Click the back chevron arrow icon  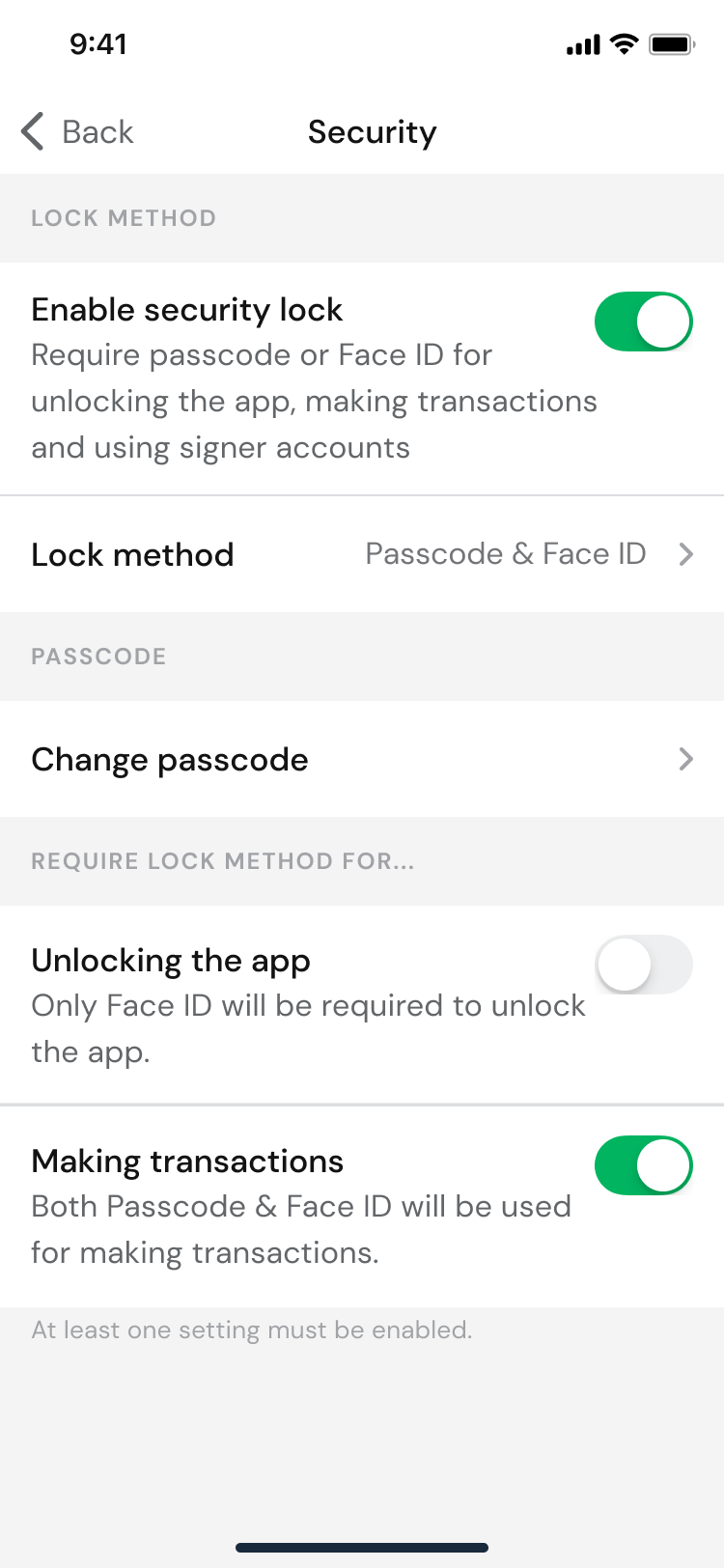pos(31,131)
